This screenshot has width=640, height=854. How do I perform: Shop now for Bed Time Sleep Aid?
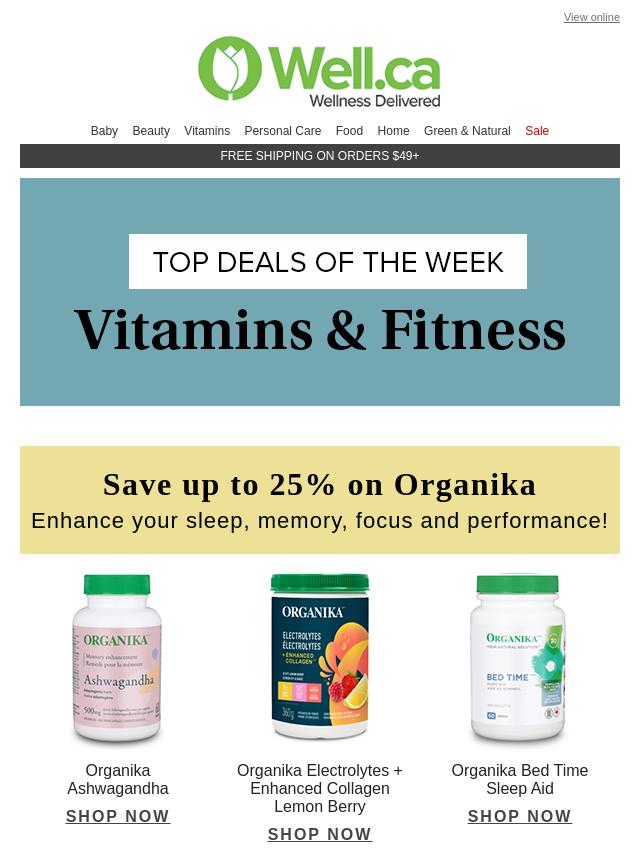(x=519, y=816)
